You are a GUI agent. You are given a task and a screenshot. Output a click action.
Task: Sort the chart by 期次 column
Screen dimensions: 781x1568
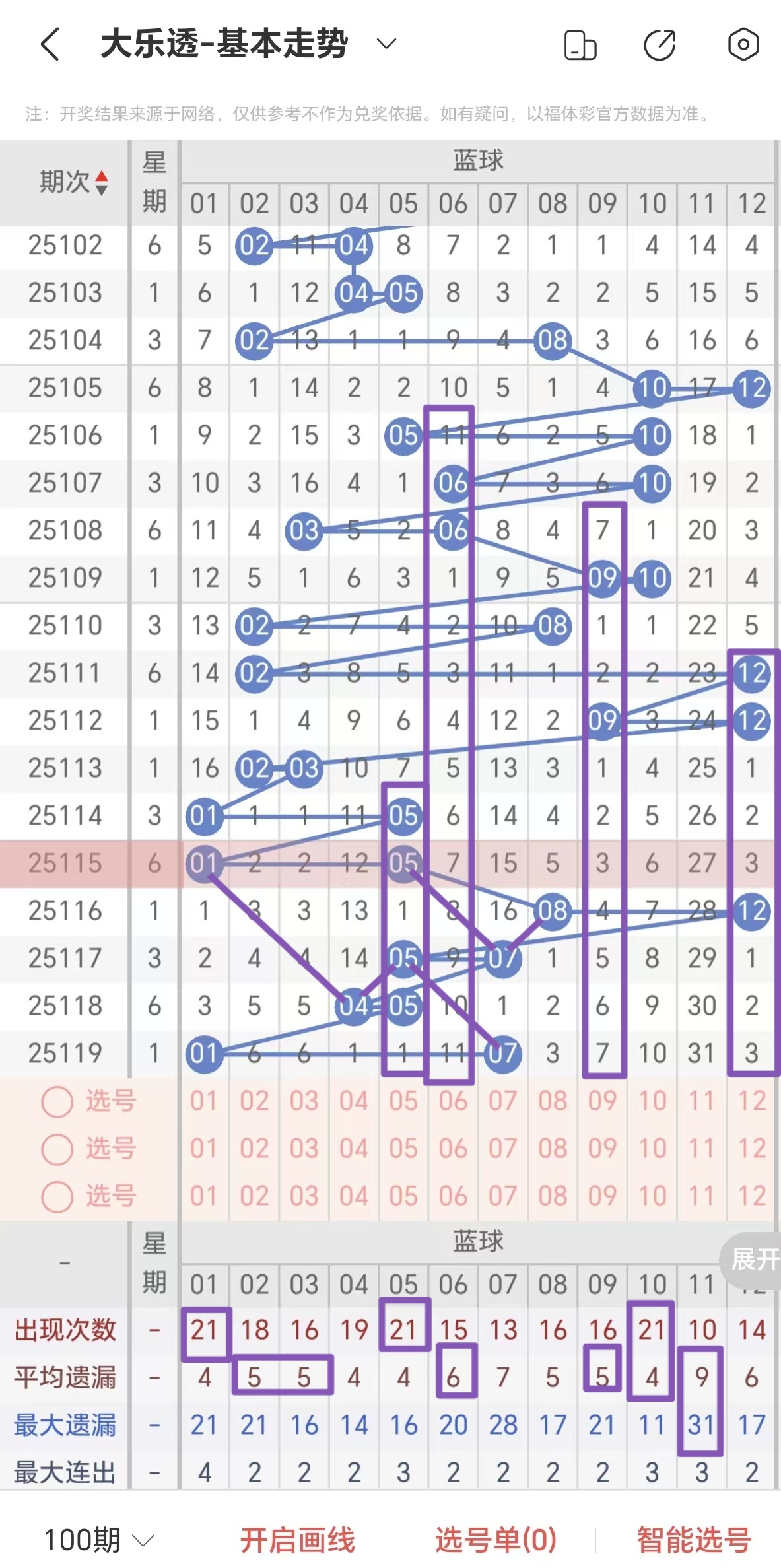pos(73,182)
